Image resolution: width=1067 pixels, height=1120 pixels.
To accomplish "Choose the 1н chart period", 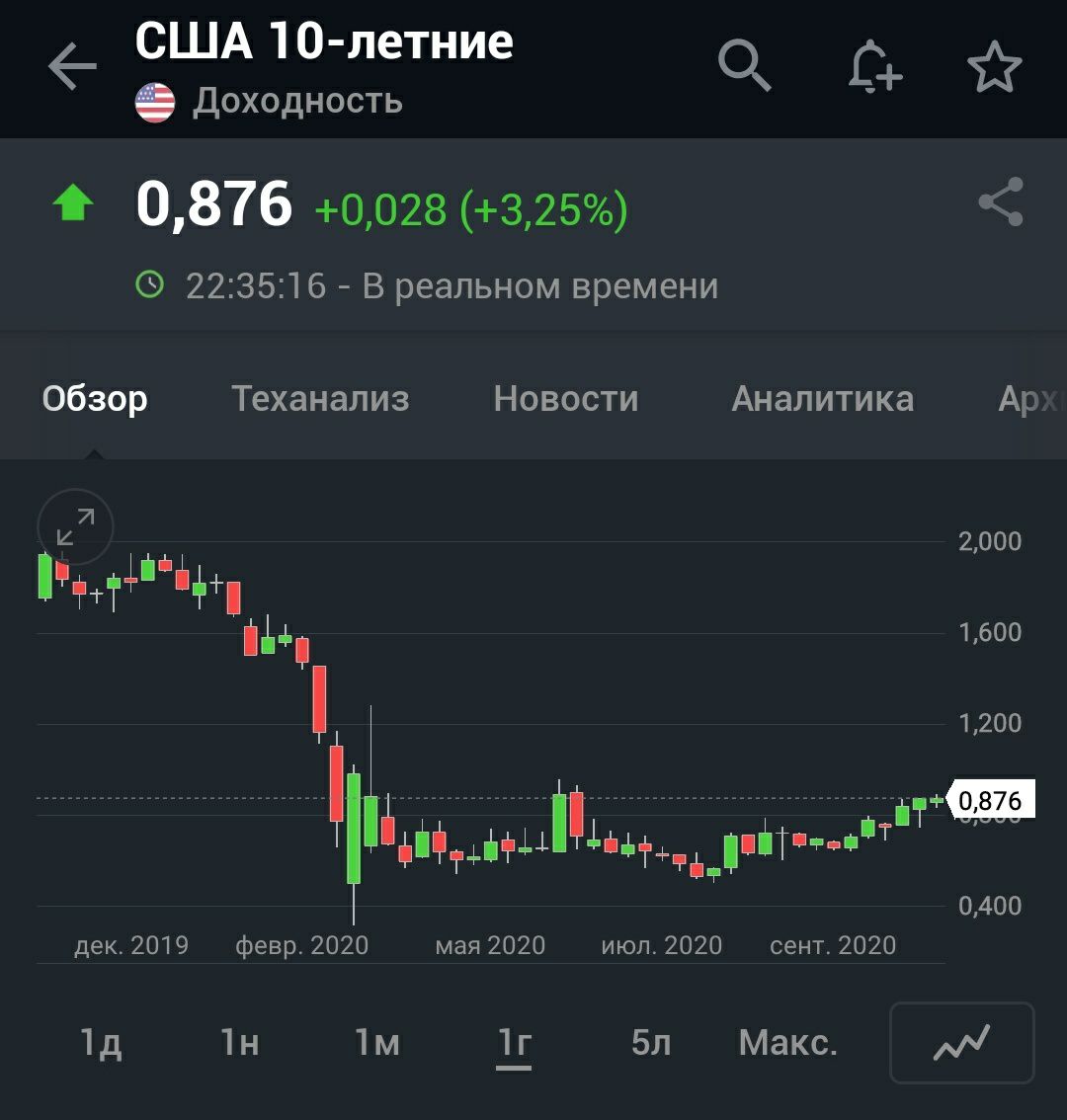I will [239, 1042].
